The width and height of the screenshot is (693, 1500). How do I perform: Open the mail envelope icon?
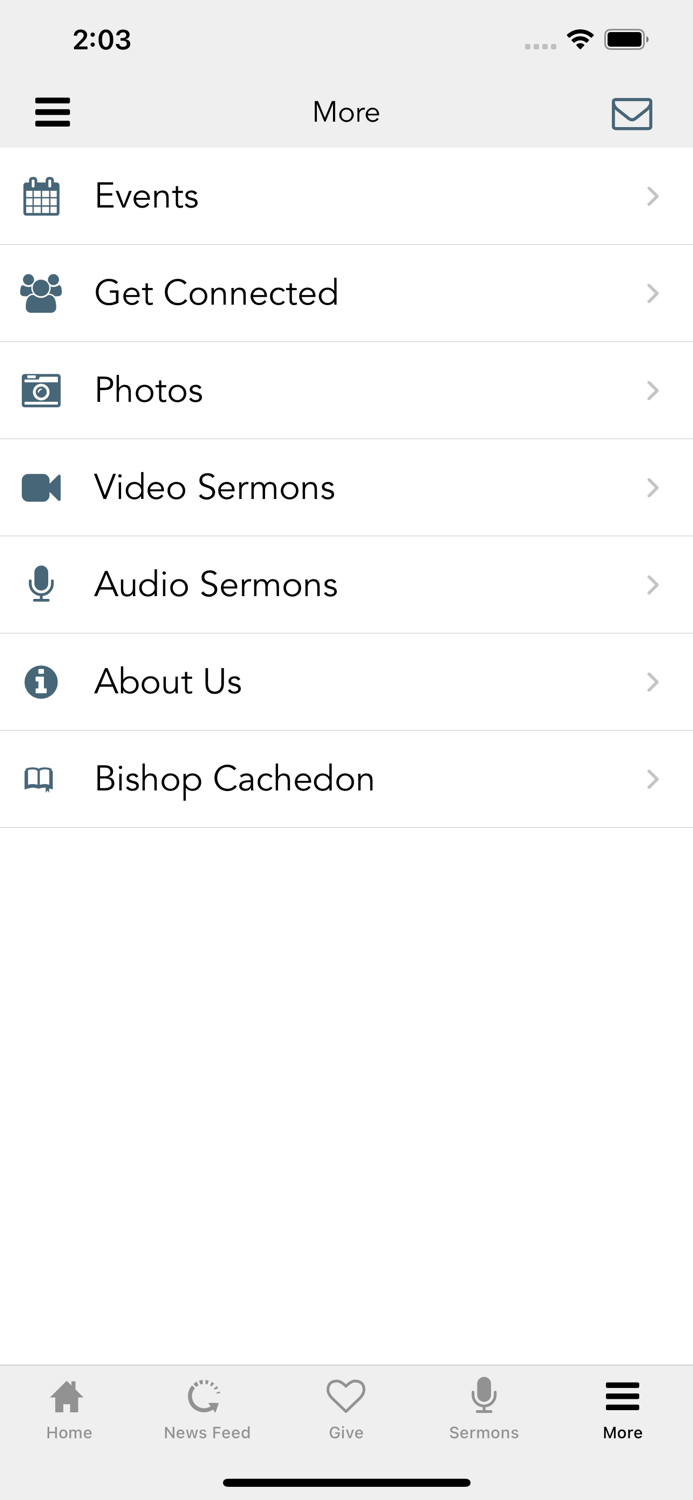pyautogui.click(x=632, y=114)
